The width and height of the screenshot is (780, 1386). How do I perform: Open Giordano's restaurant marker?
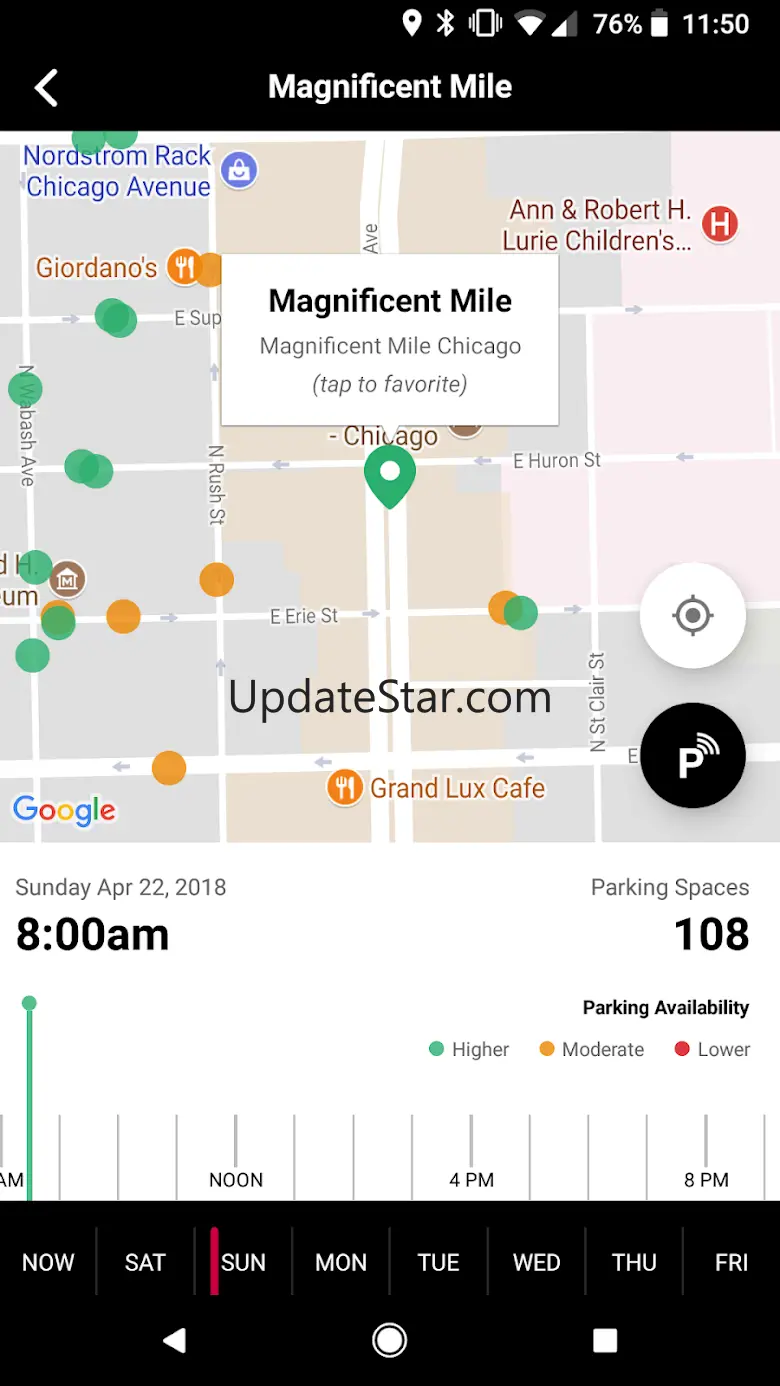pyautogui.click(x=183, y=267)
